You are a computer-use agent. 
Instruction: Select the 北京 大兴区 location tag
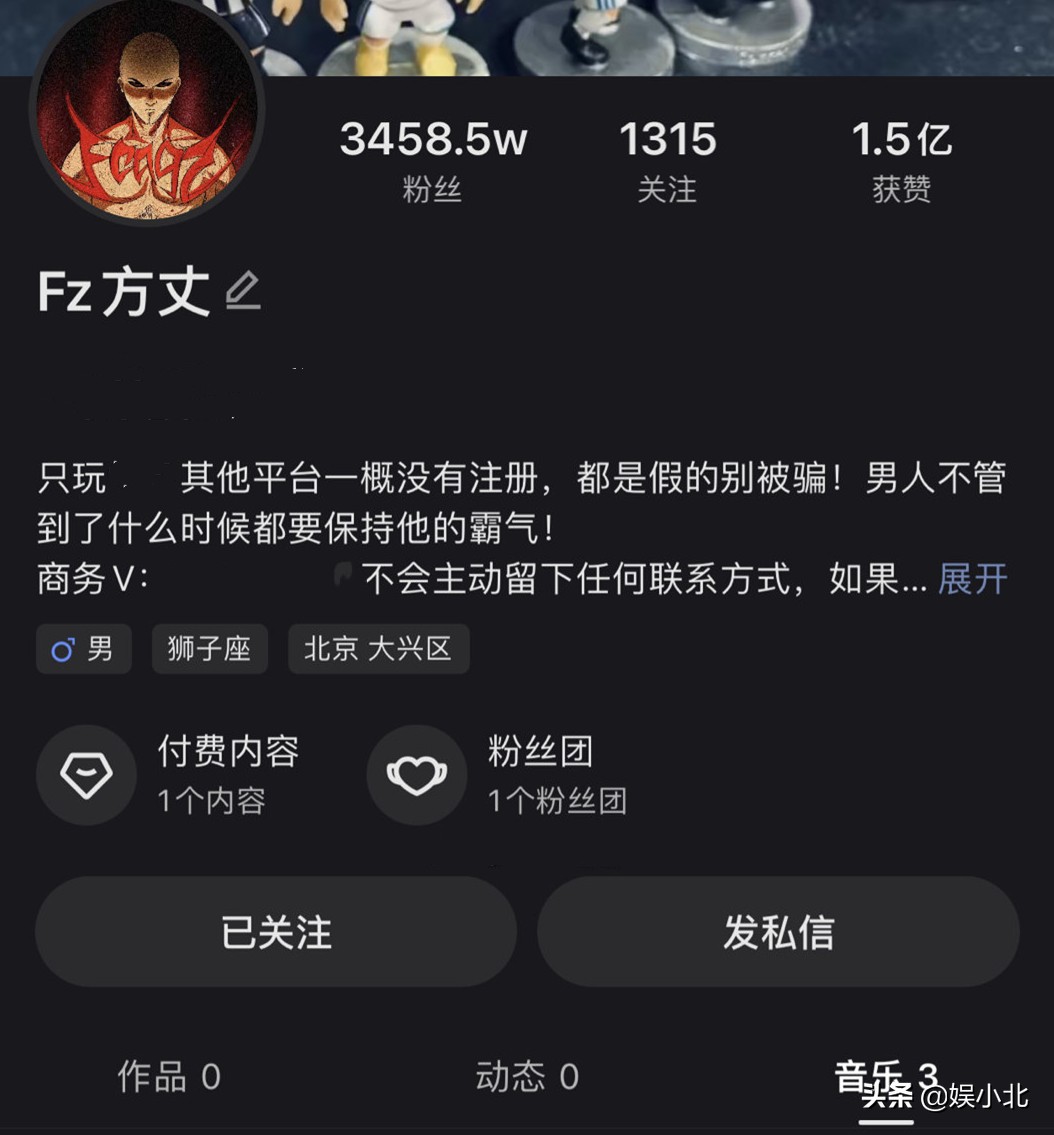point(378,648)
